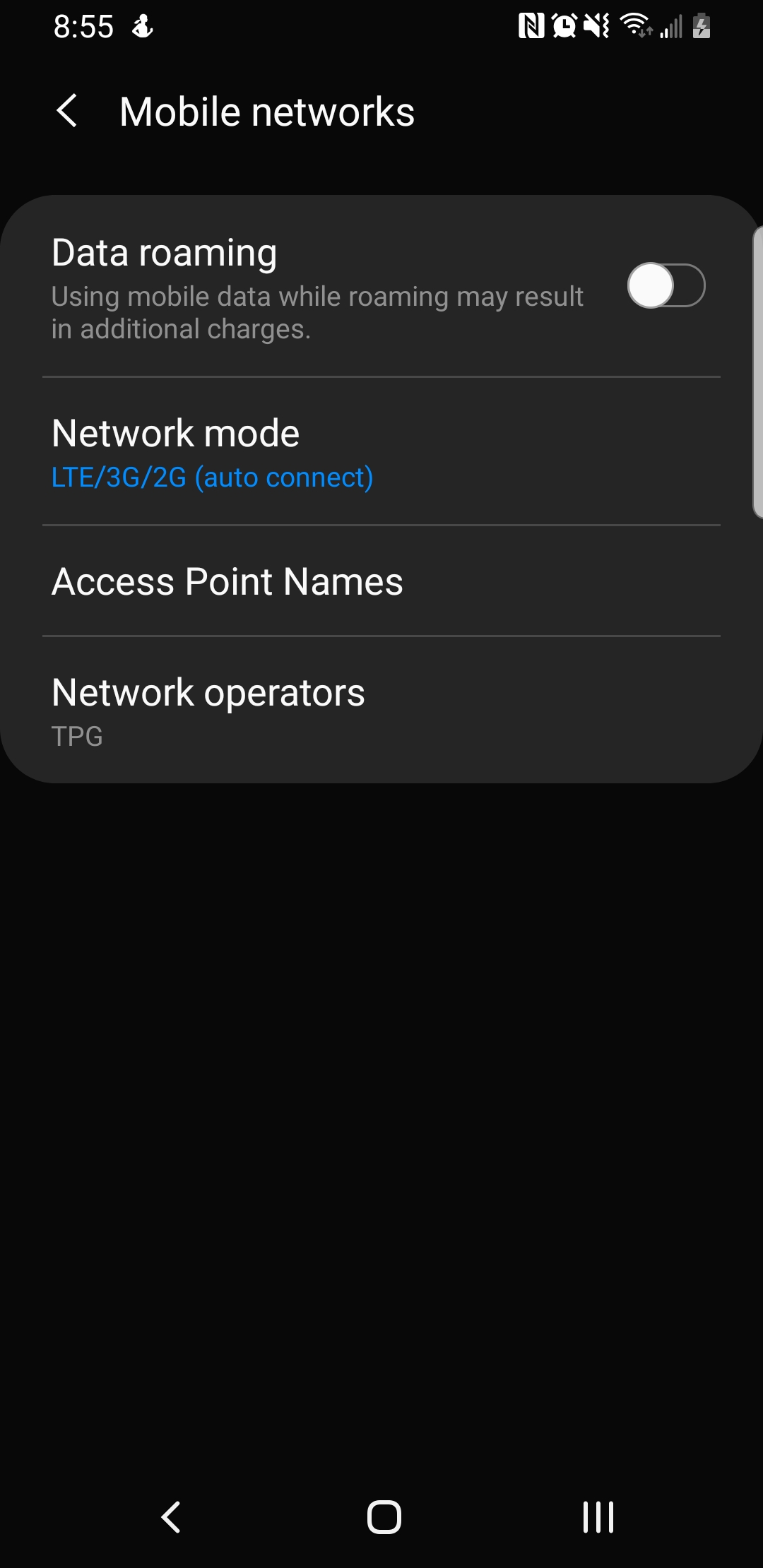Viewport: 763px width, 1568px height.
Task: Tap the alarm clock status icon
Action: point(565,26)
